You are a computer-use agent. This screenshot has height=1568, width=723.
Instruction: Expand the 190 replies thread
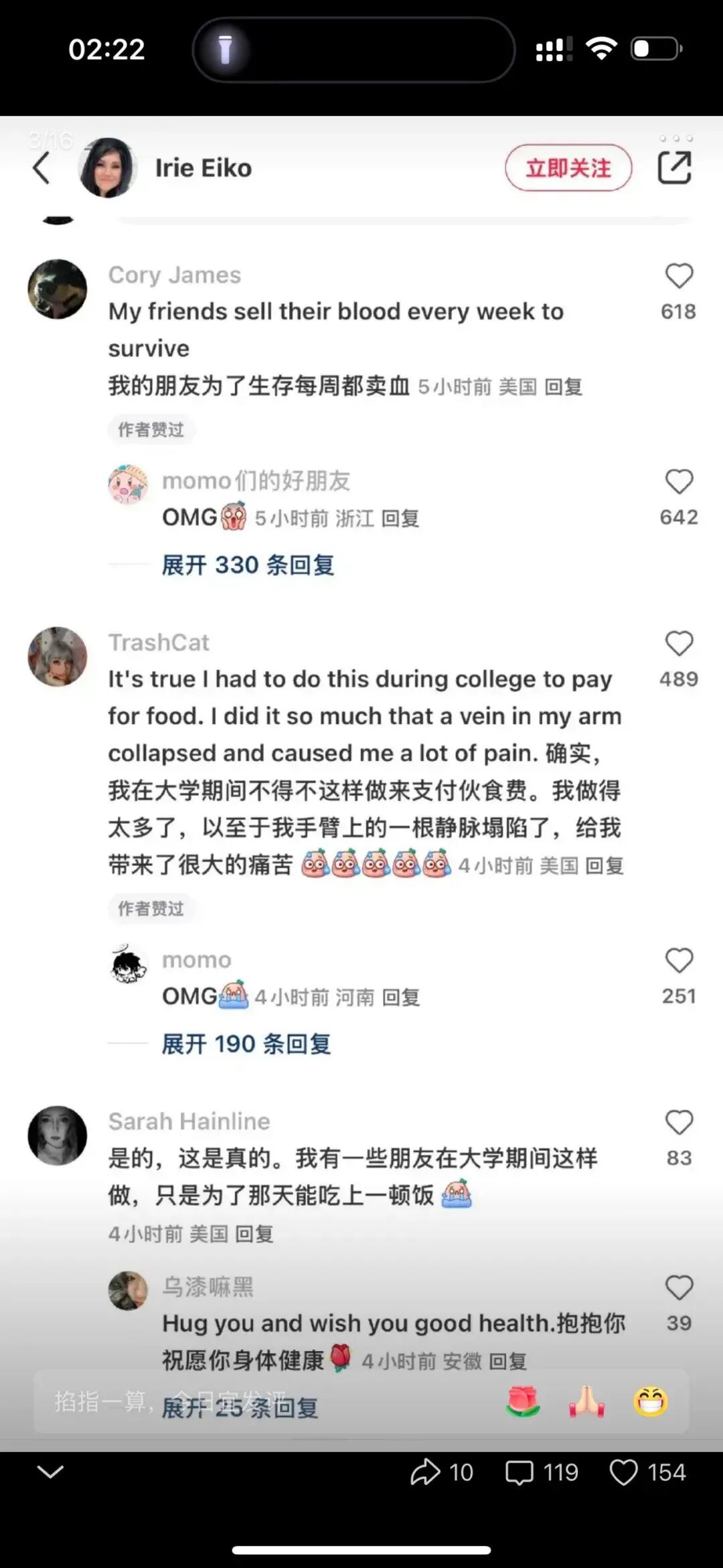246,1044
